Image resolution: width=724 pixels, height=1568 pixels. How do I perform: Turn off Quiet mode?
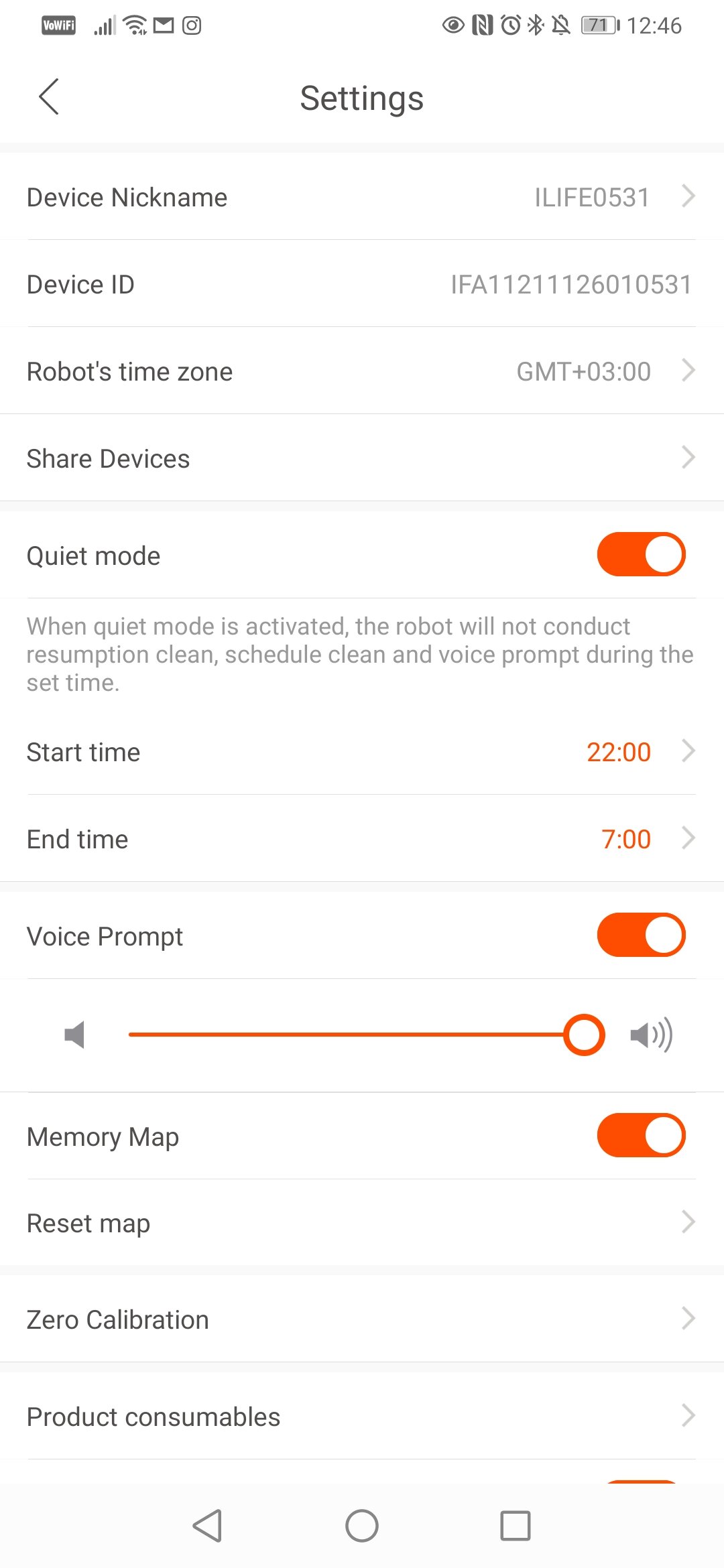click(x=641, y=555)
